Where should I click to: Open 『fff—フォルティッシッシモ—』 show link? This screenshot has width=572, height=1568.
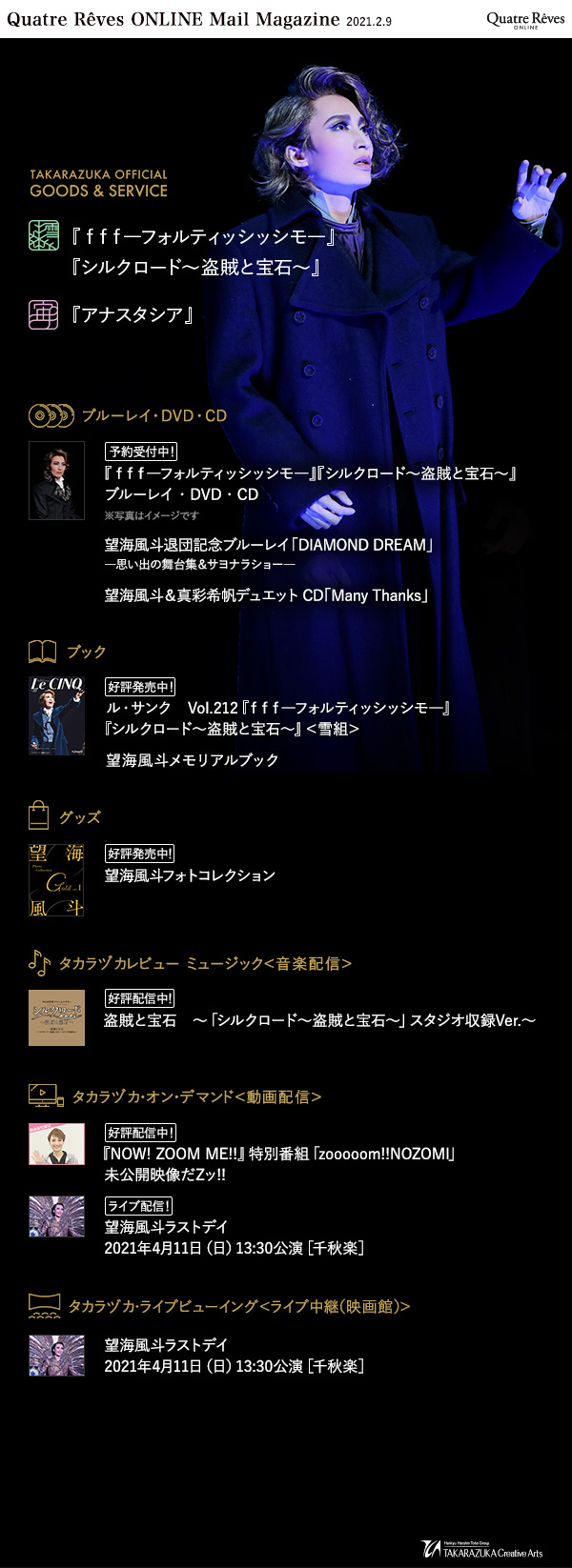click(x=202, y=236)
